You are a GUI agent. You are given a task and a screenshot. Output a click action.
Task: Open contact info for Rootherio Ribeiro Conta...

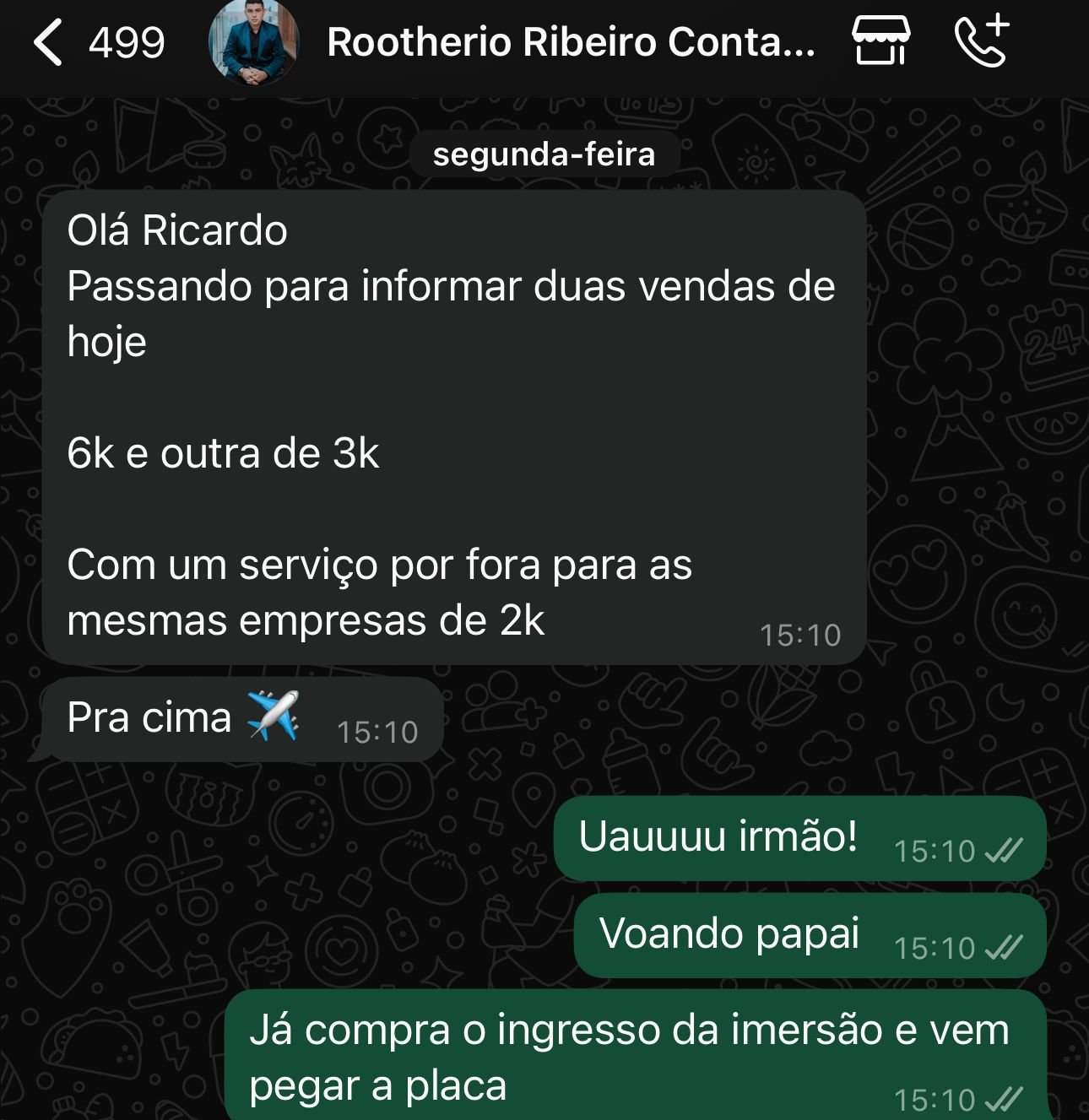pyautogui.click(x=571, y=43)
